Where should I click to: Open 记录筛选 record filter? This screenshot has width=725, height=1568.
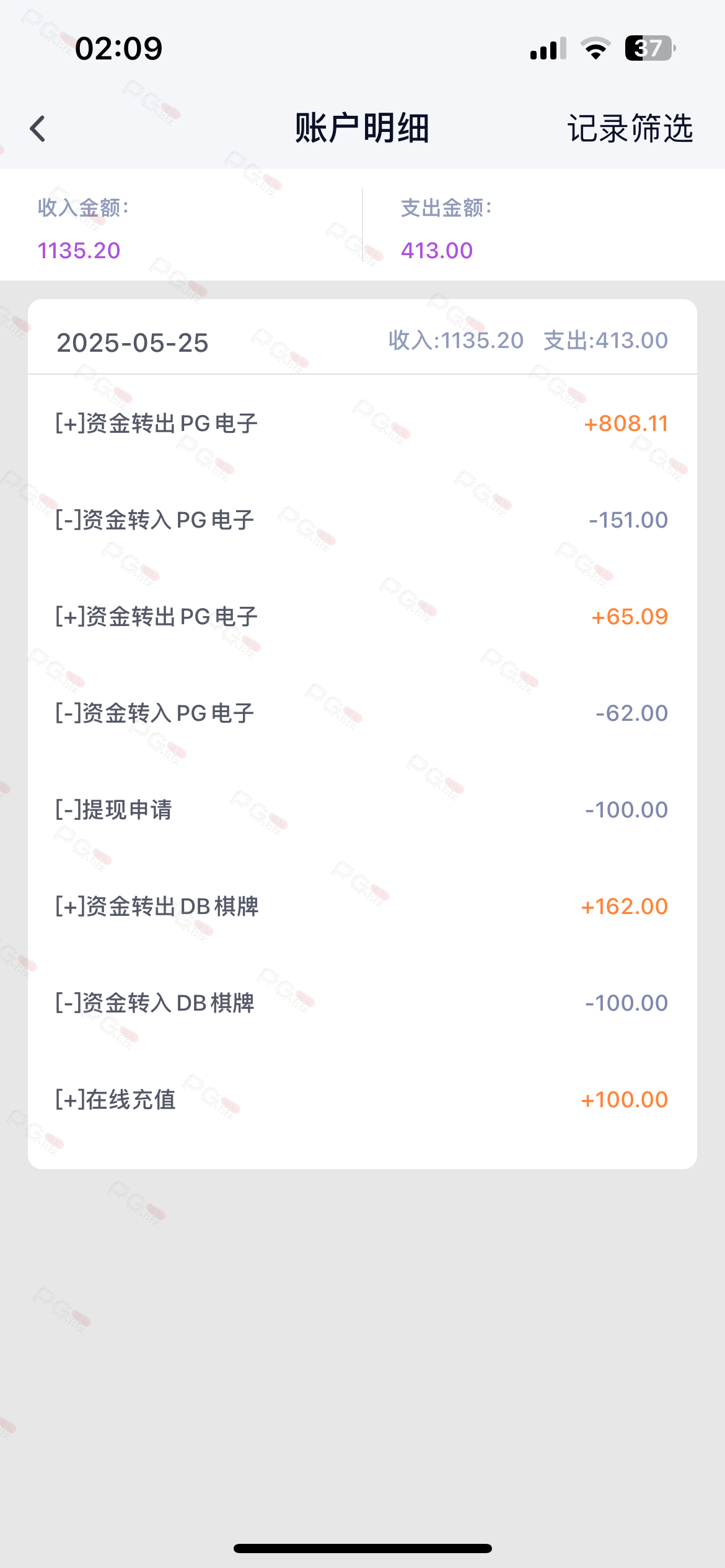630,129
